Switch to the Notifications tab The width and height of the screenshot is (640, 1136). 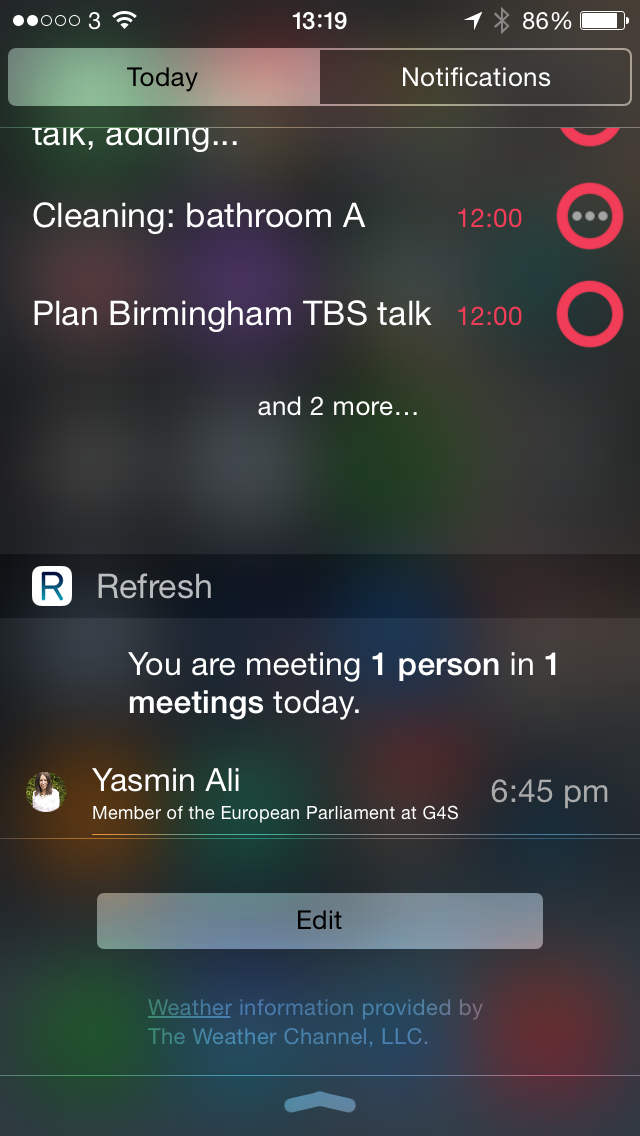[x=475, y=78]
